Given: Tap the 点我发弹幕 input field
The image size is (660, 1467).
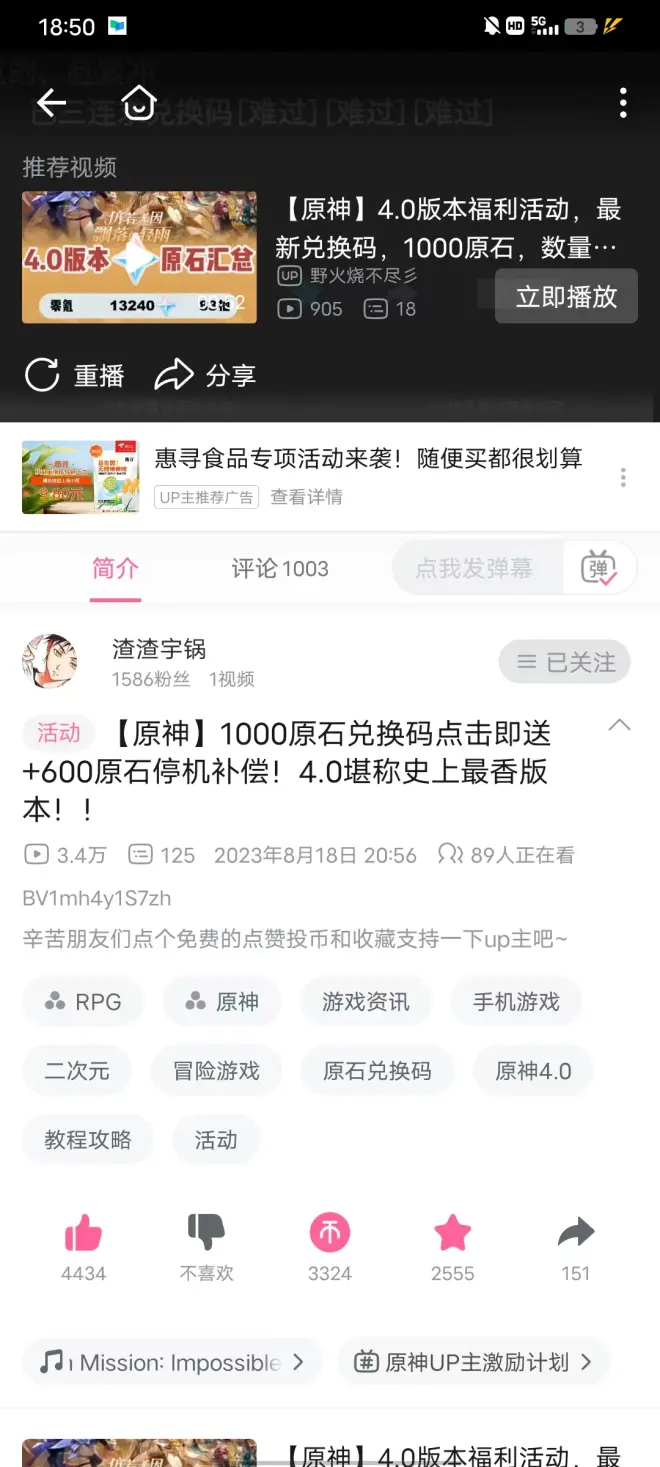Looking at the screenshot, I should point(475,569).
